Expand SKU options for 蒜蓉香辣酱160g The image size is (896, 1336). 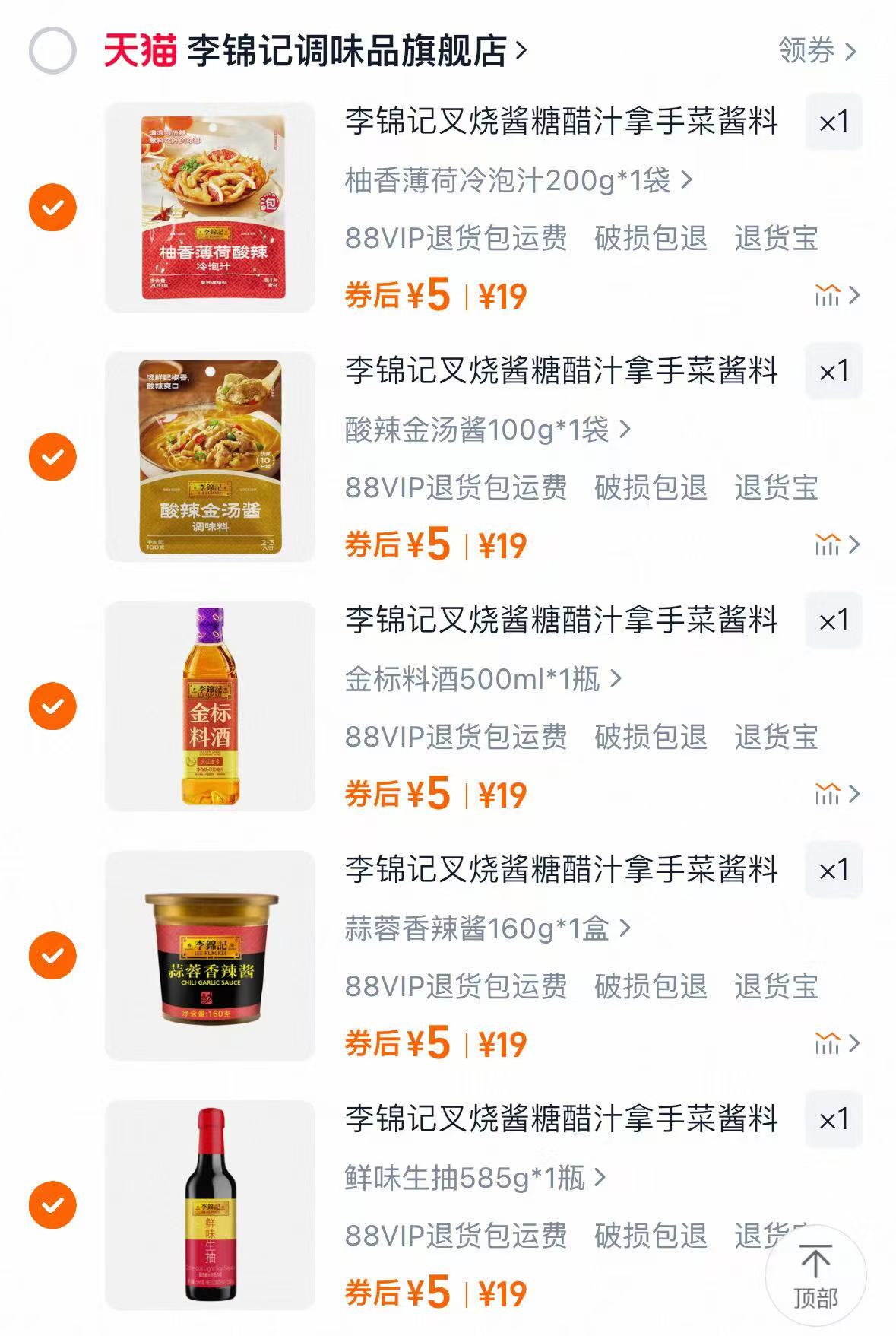479,927
